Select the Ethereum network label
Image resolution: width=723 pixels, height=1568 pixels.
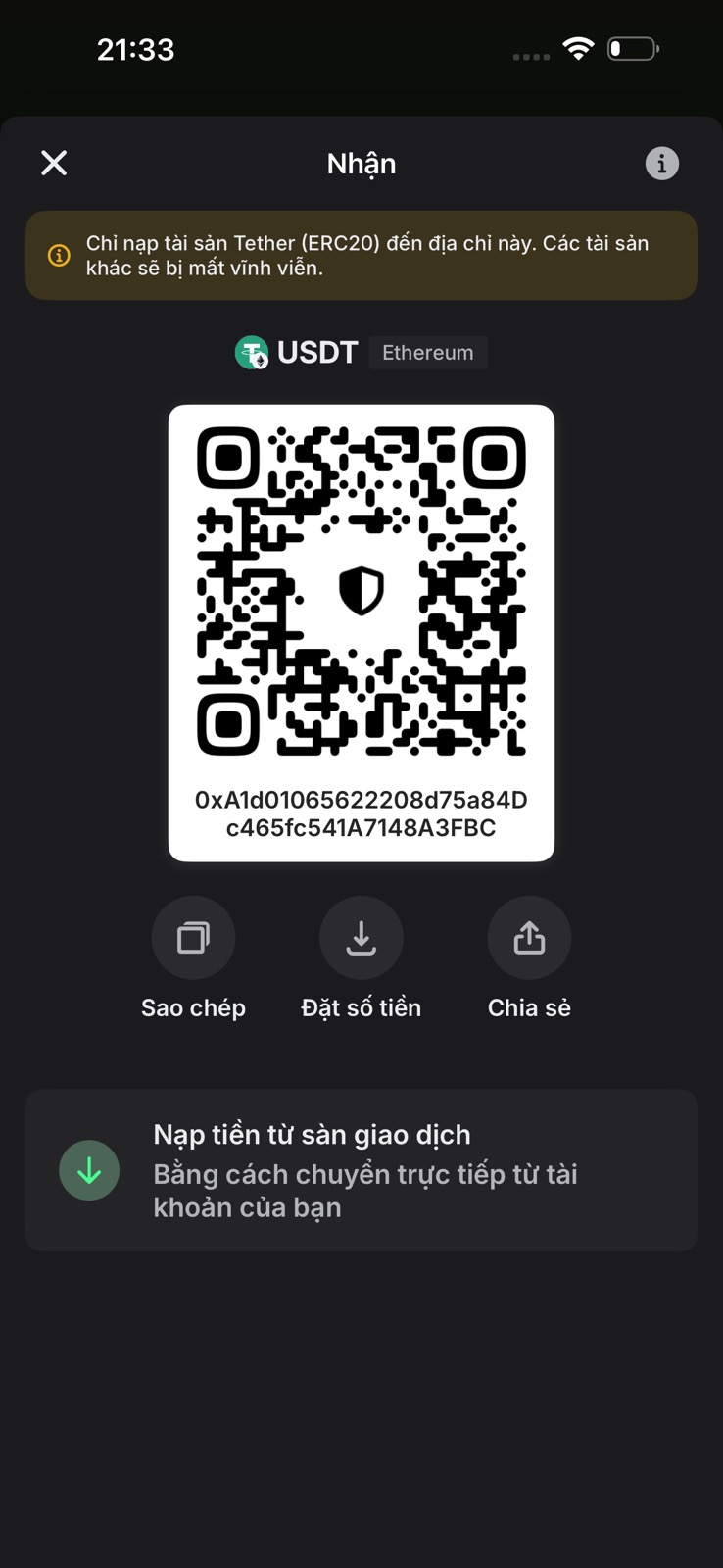tap(428, 353)
